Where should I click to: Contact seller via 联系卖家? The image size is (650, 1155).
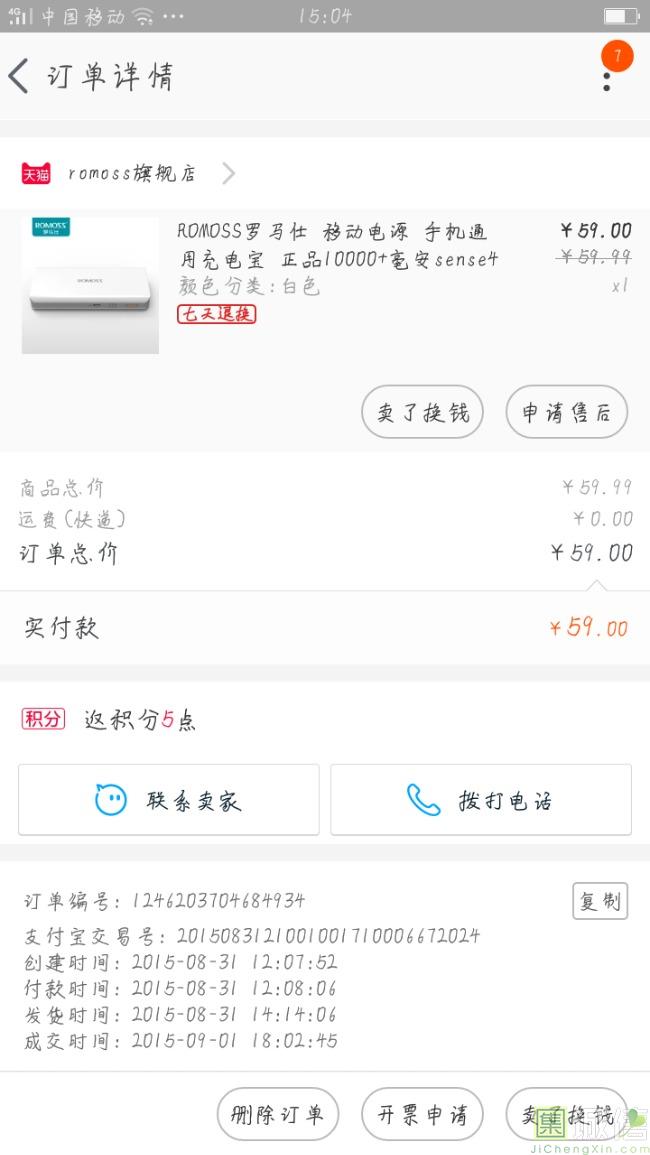(x=169, y=800)
